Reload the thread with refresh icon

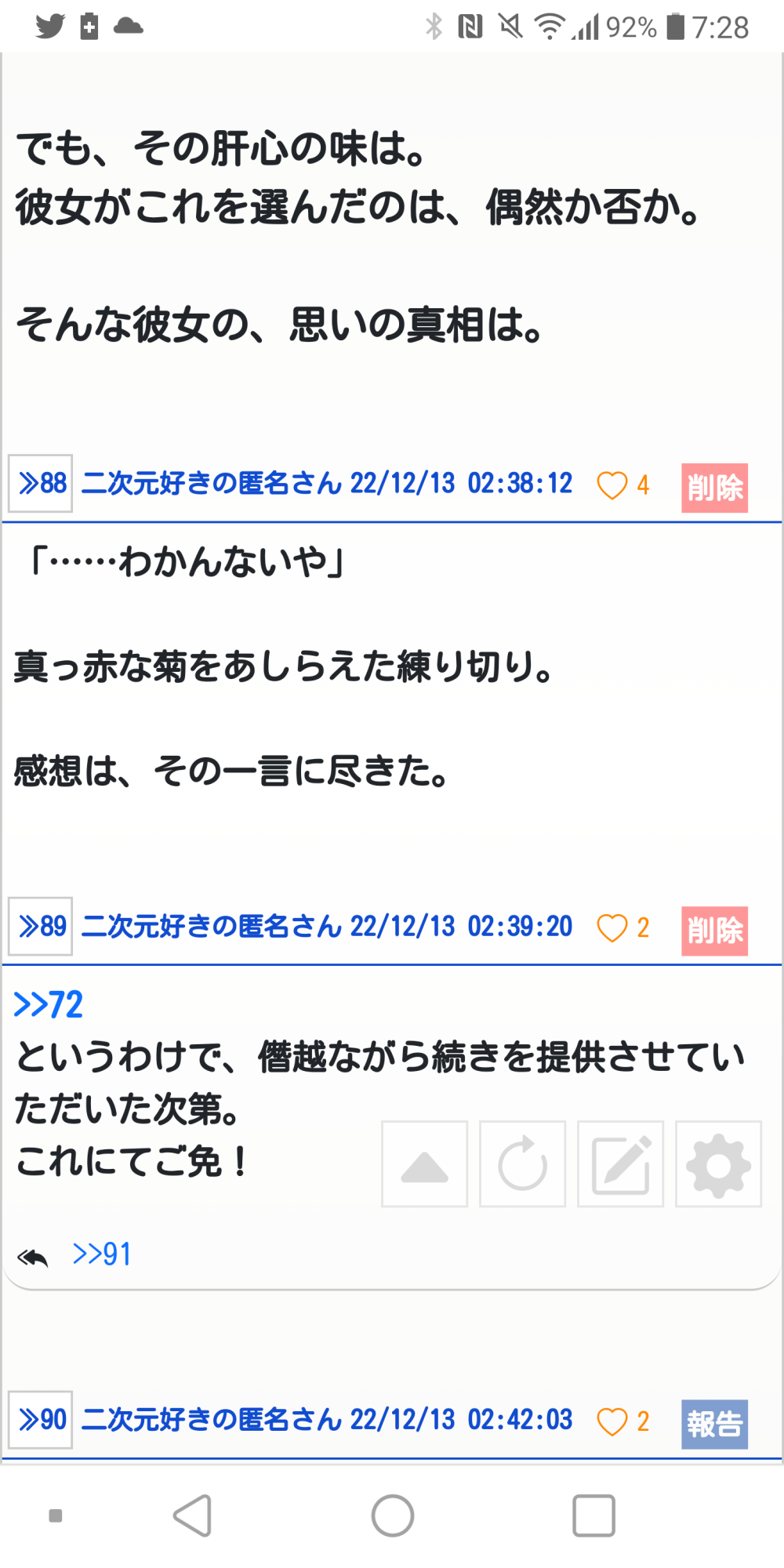(522, 1164)
